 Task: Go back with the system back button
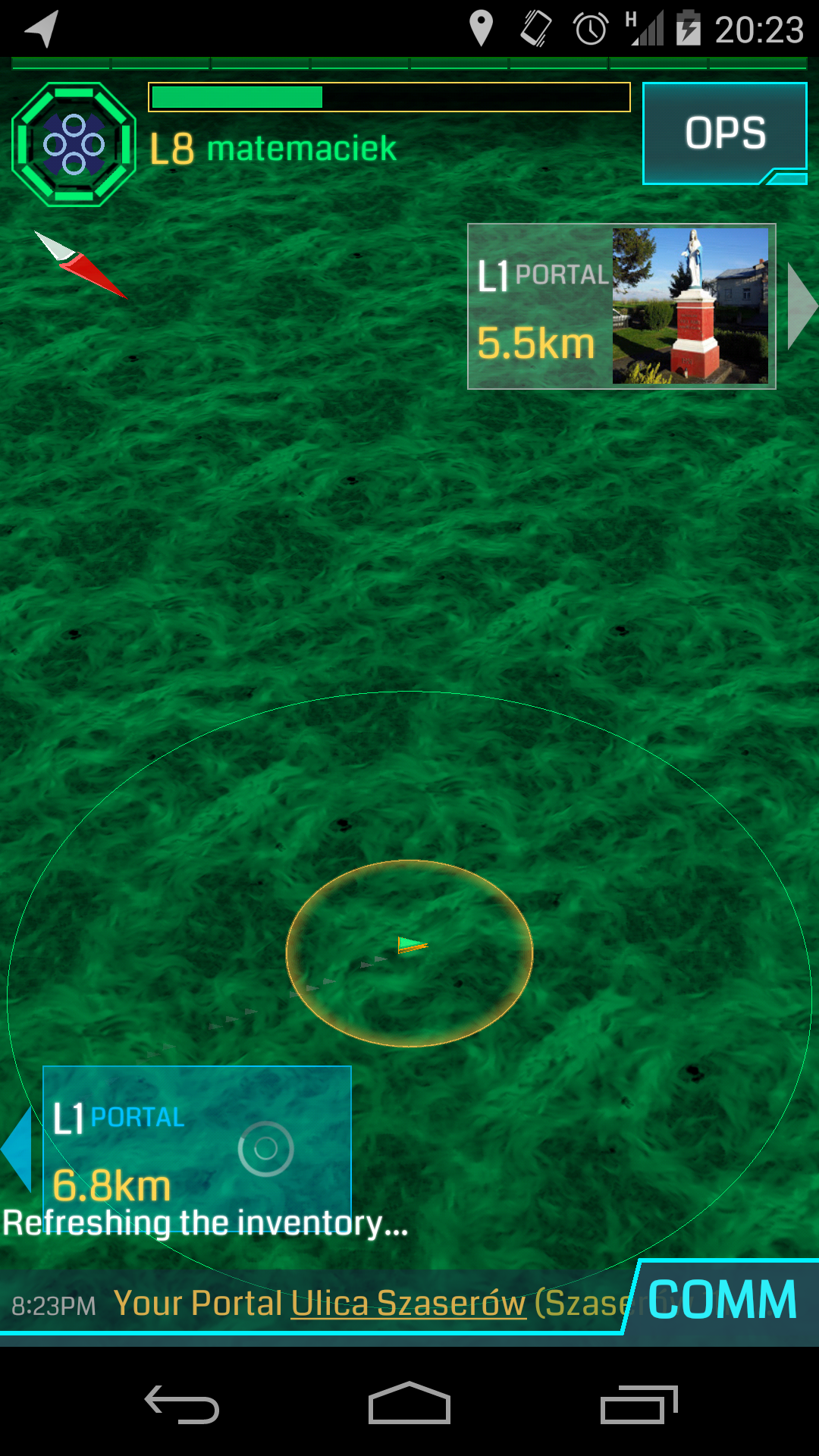(x=182, y=1404)
